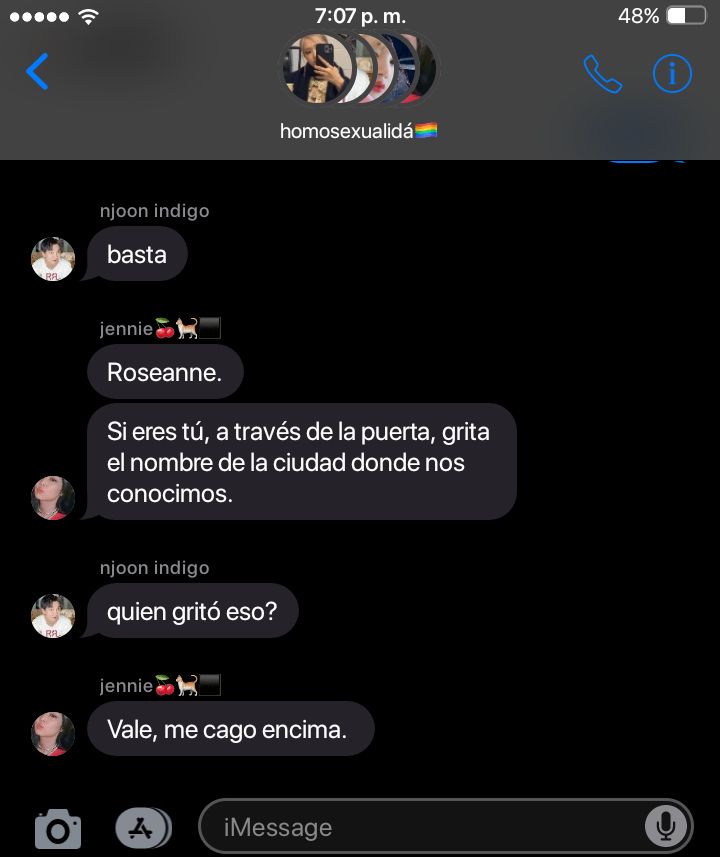
Task: Open the group info details
Action: [x=672, y=74]
